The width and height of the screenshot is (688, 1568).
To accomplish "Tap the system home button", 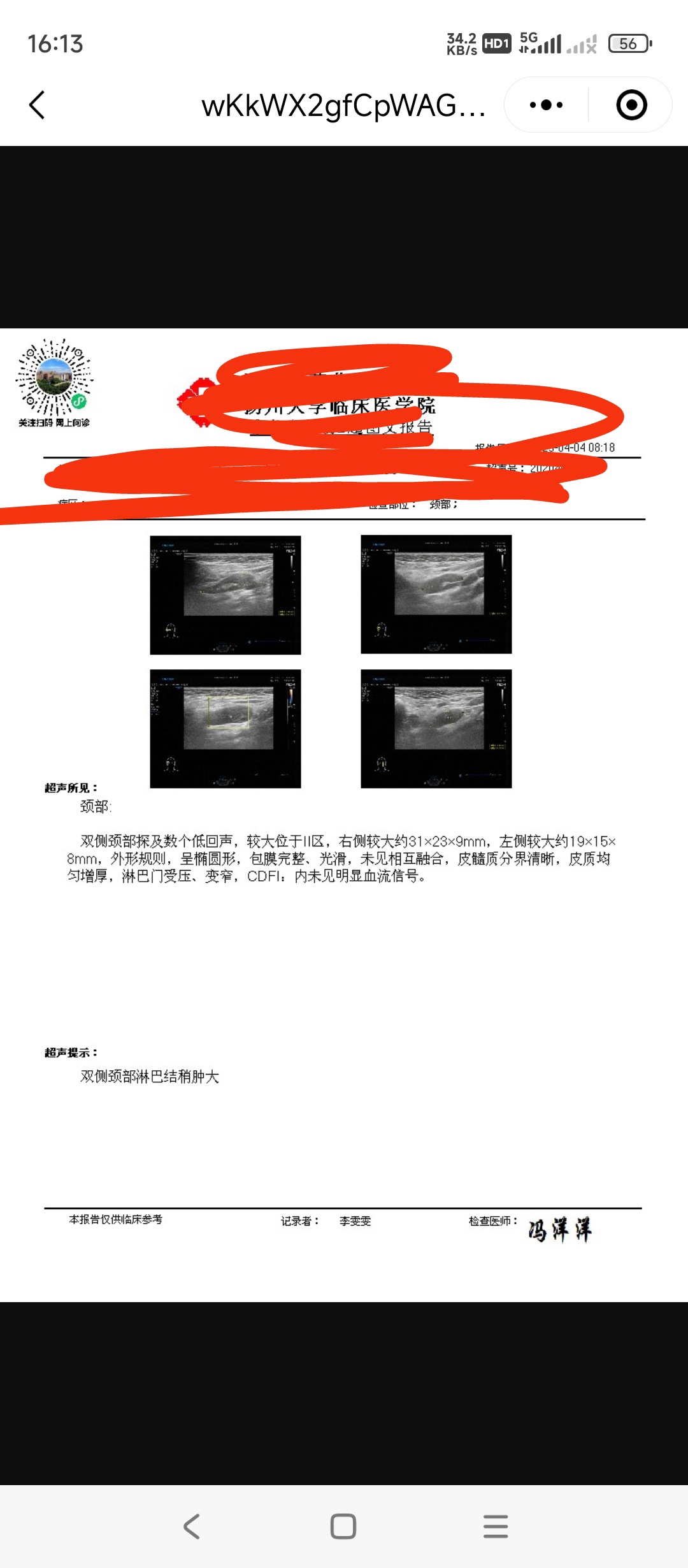I will point(343,1527).
